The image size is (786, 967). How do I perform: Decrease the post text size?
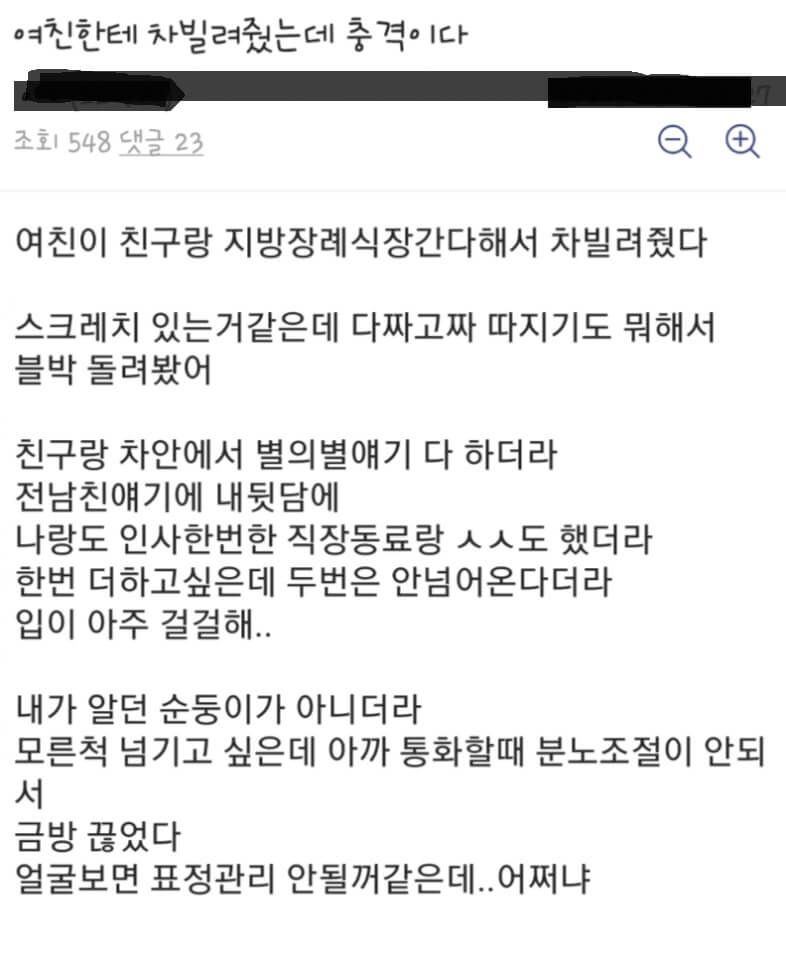point(675,142)
